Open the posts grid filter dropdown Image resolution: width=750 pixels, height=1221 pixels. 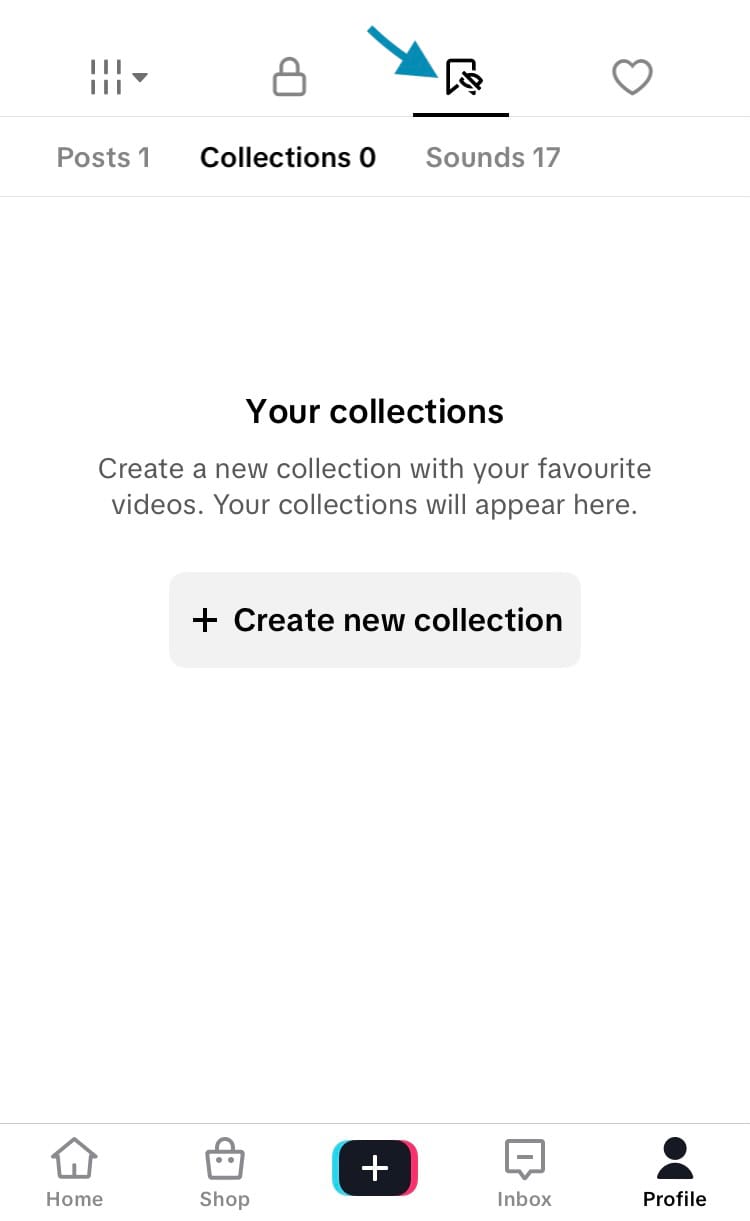click(x=118, y=77)
